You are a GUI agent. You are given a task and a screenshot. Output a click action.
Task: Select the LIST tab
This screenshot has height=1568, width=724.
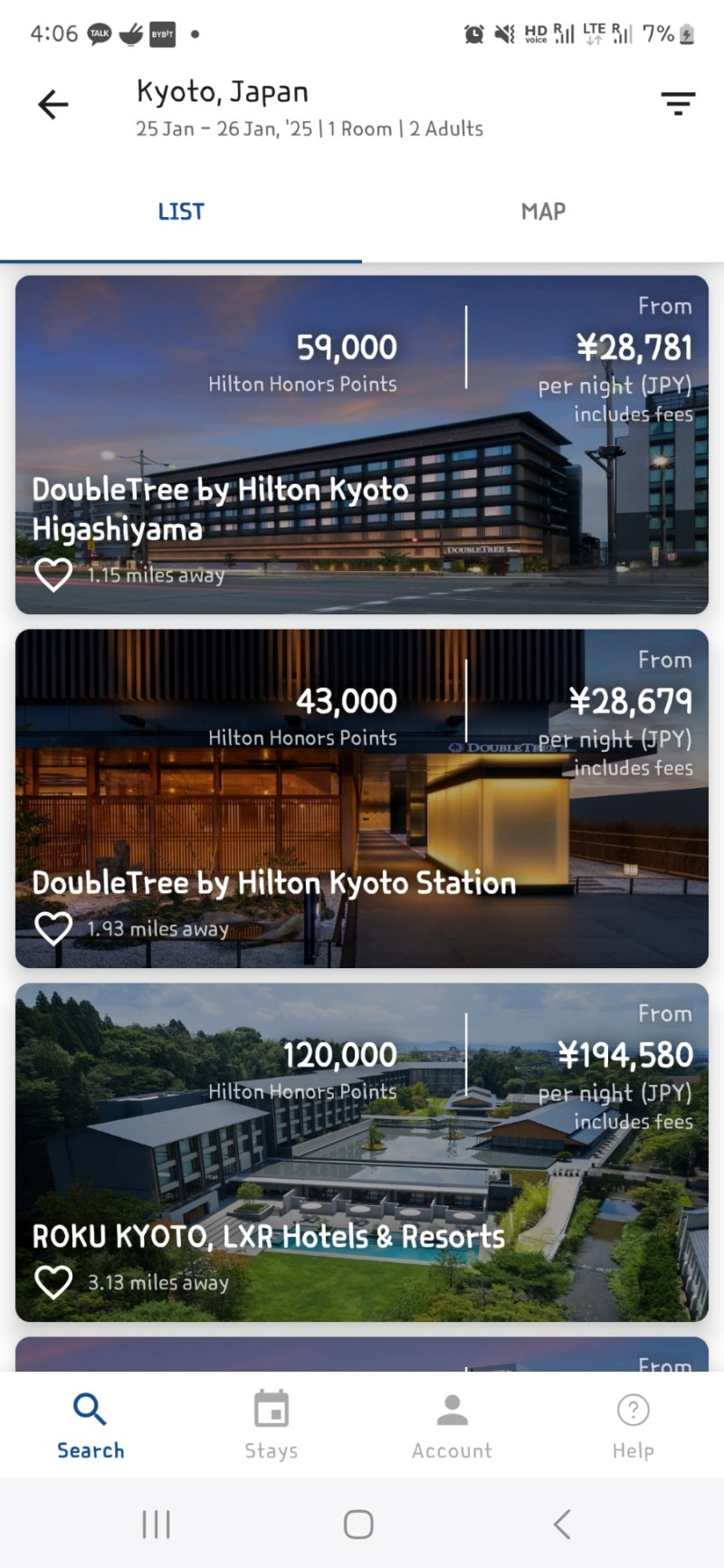181,212
